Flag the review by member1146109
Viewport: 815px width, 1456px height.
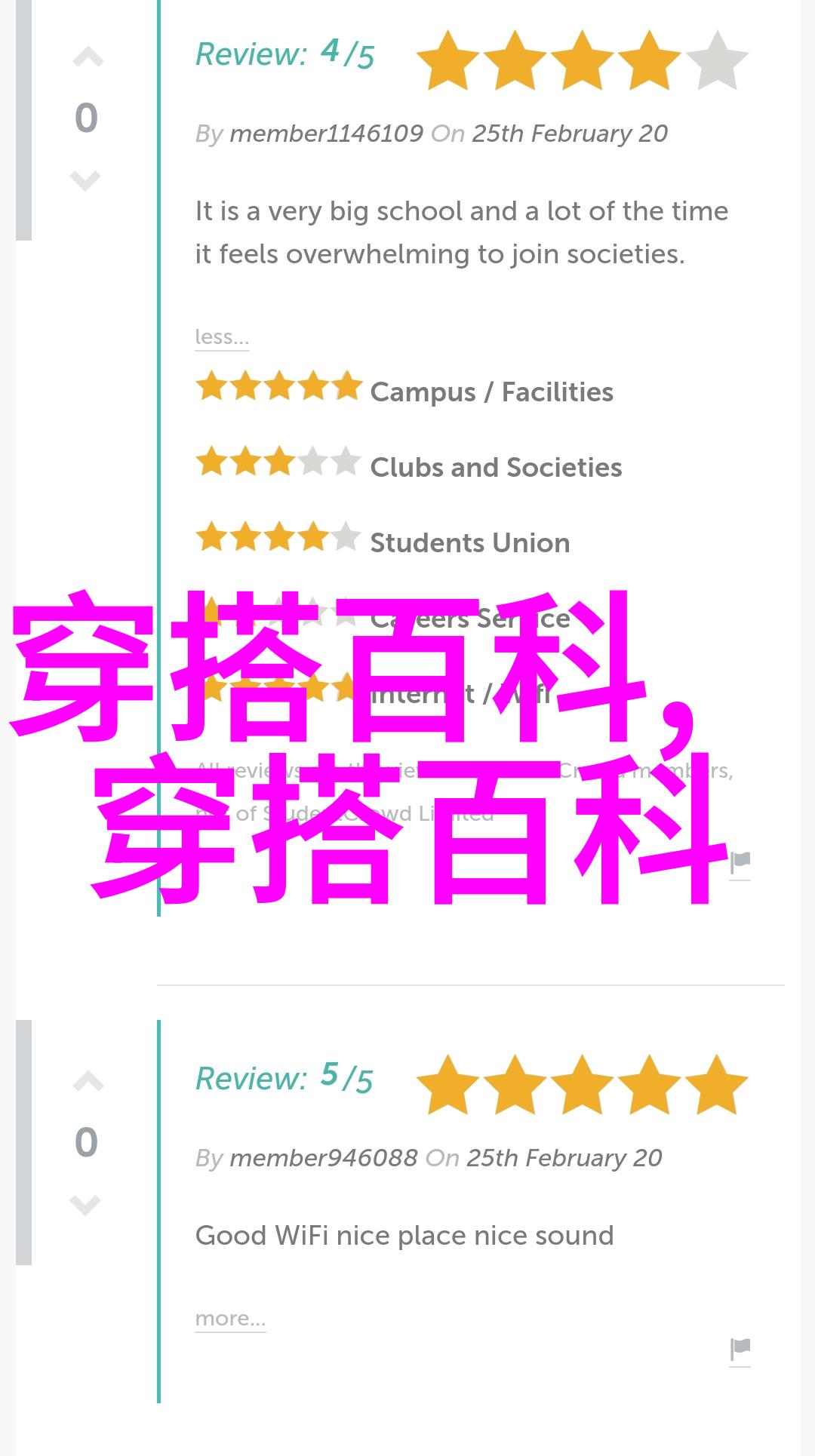(740, 865)
